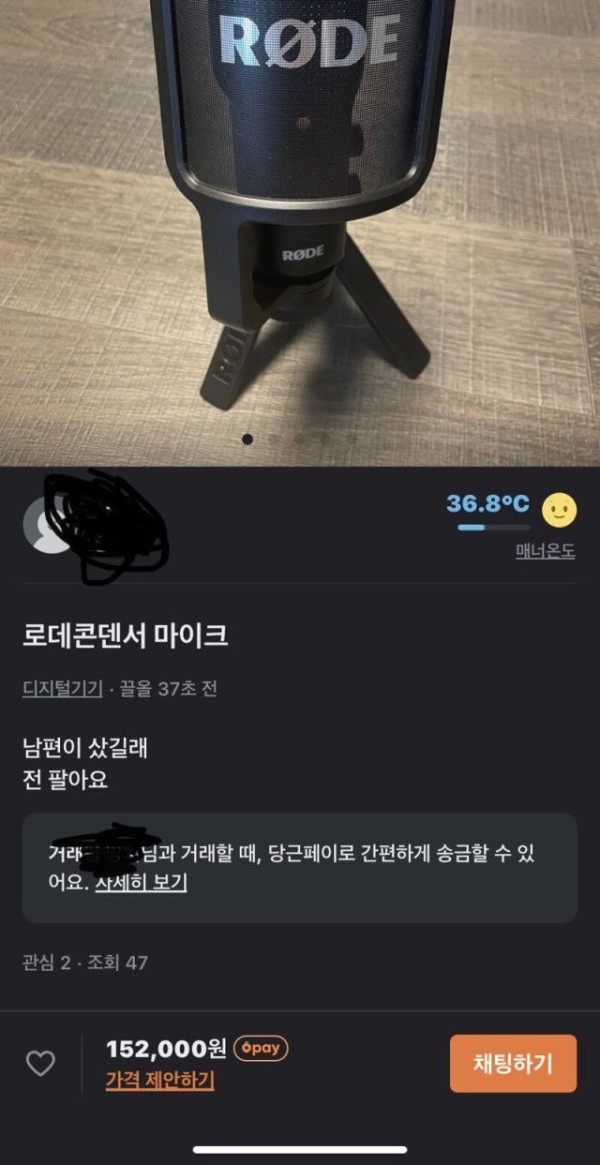Tap the heart icon to like this listing

(x=40, y=1063)
